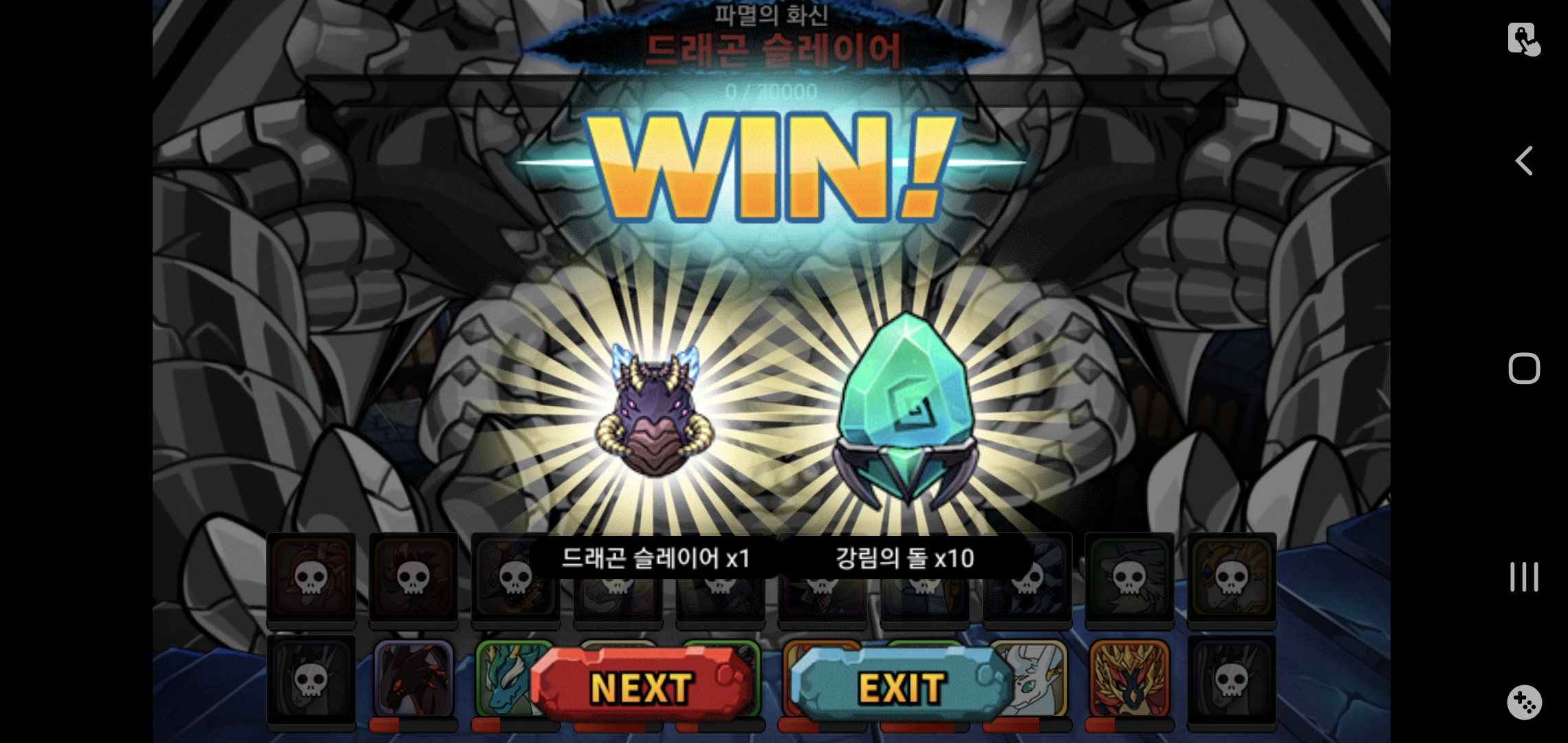Tap the blue EXIT button
Screen dimensions: 1568x743
pyautogui.click(x=901, y=687)
